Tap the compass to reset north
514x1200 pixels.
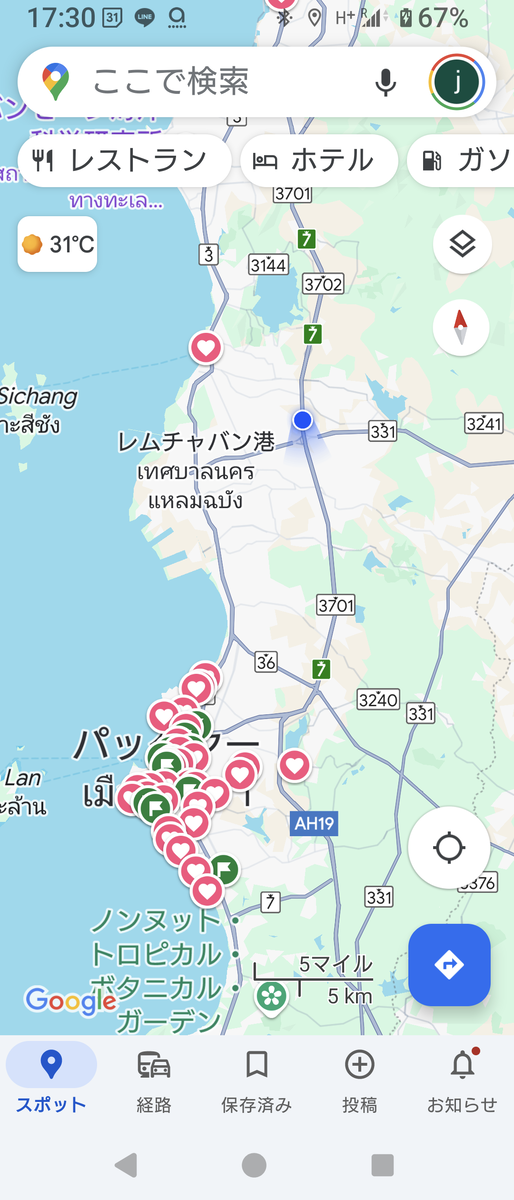(x=461, y=327)
